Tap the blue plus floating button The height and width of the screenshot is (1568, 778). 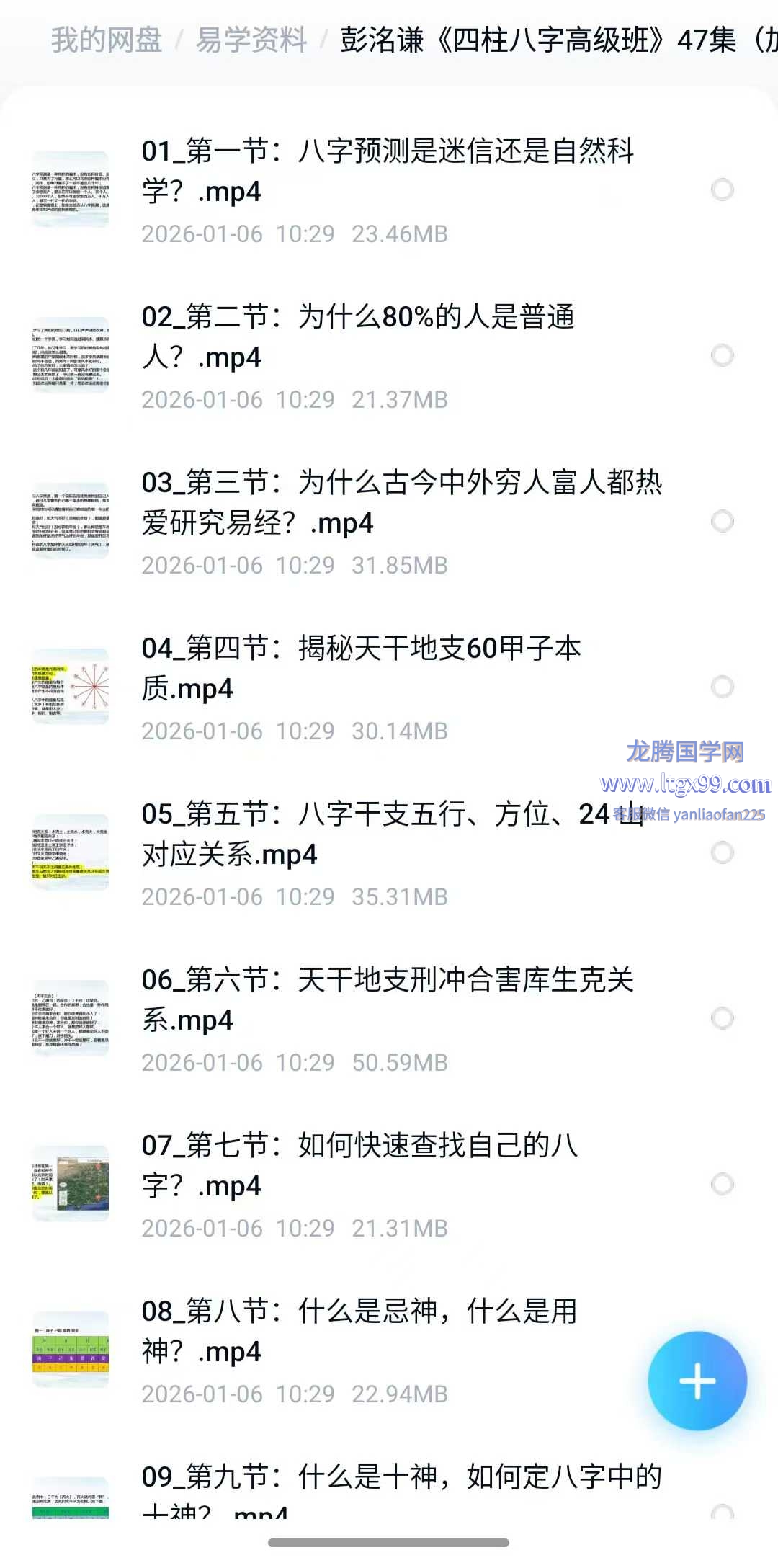click(697, 1381)
